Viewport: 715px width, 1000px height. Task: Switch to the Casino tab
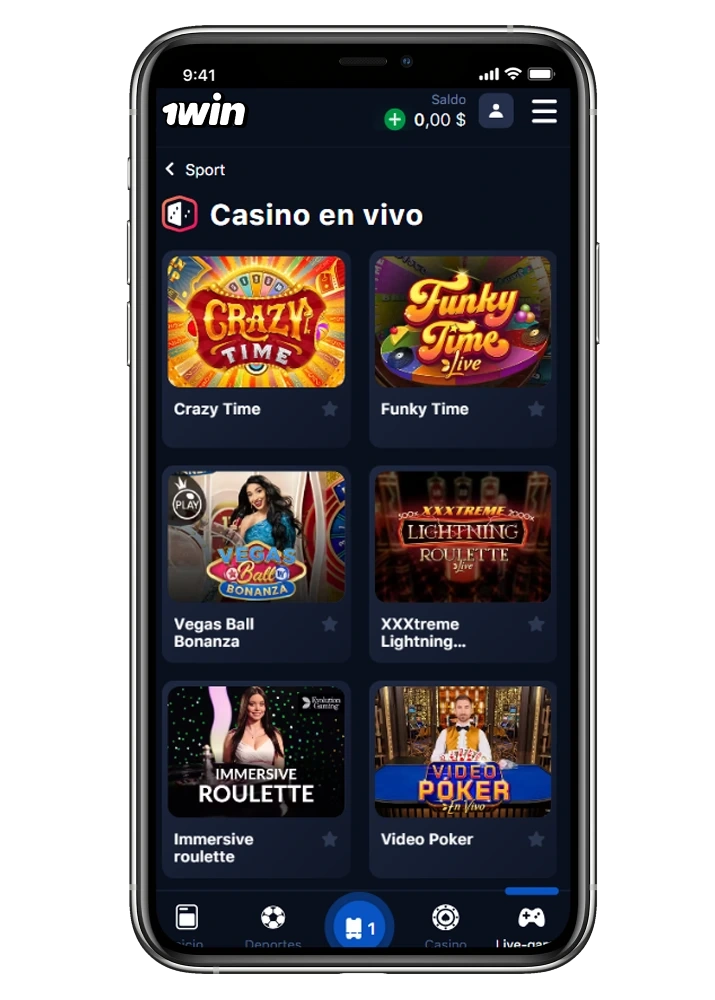point(445,924)
